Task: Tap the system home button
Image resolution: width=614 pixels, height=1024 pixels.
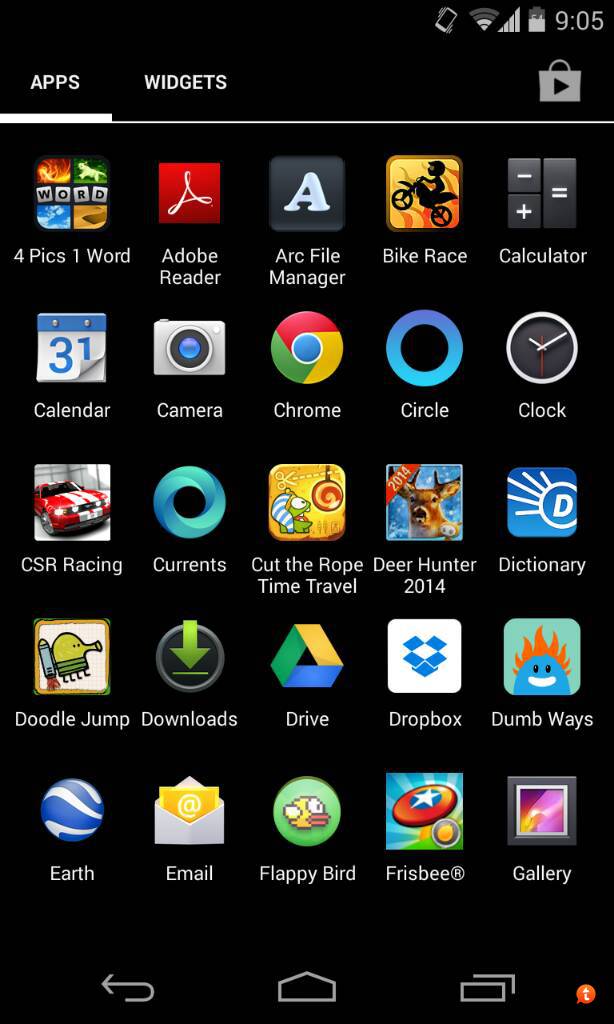Action: click(x=307, y=988)
